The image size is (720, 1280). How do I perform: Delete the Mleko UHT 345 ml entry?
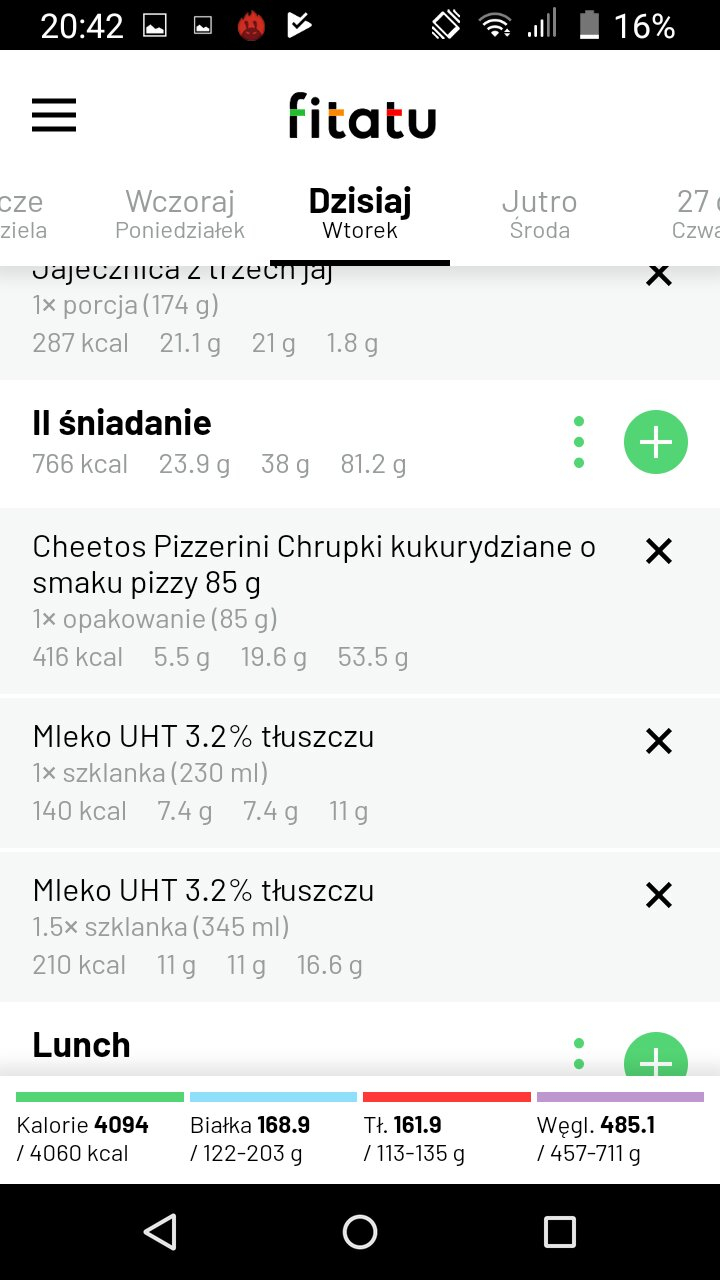click(x=658, y=895)
